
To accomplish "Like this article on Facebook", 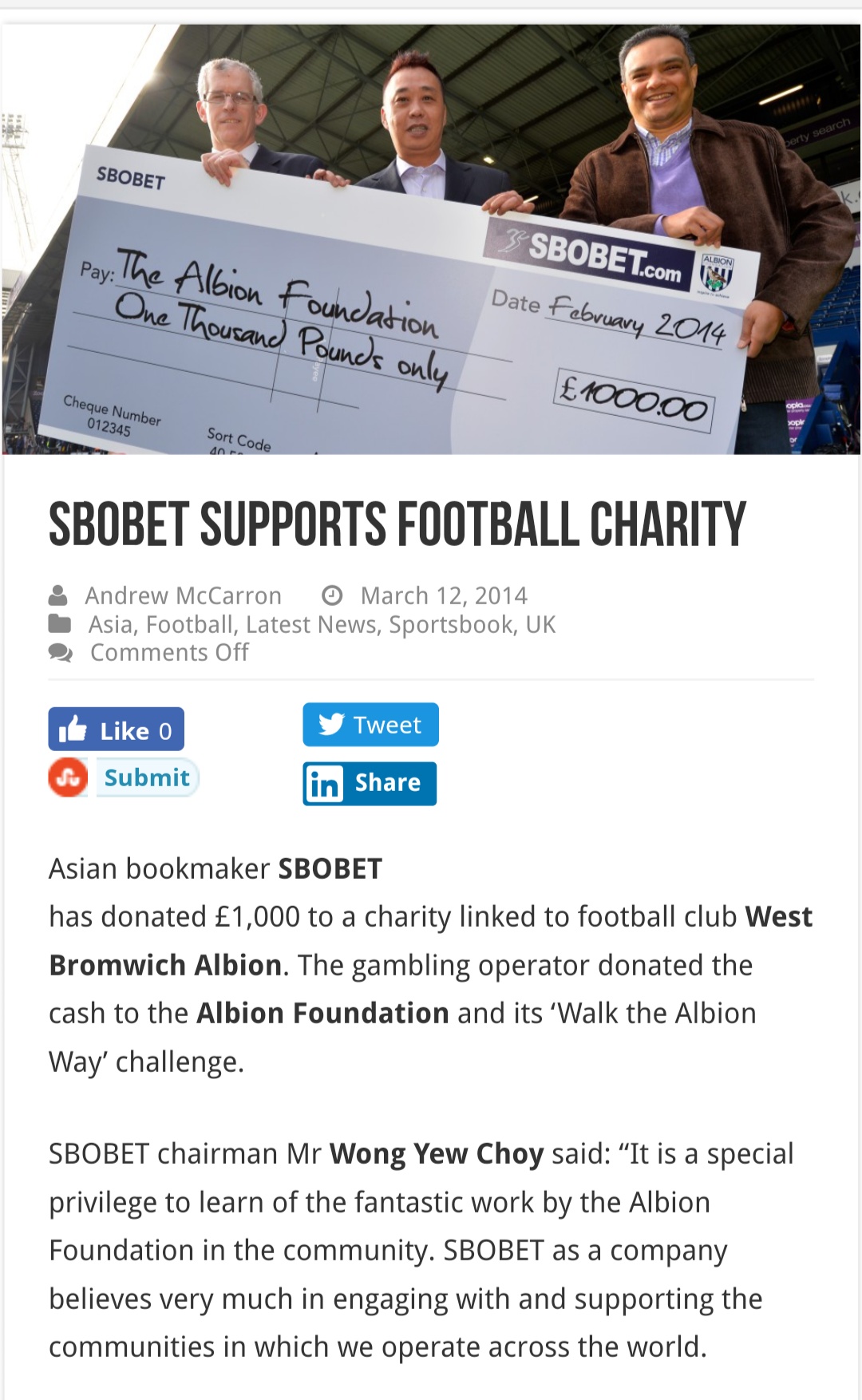I will [116, 730].
